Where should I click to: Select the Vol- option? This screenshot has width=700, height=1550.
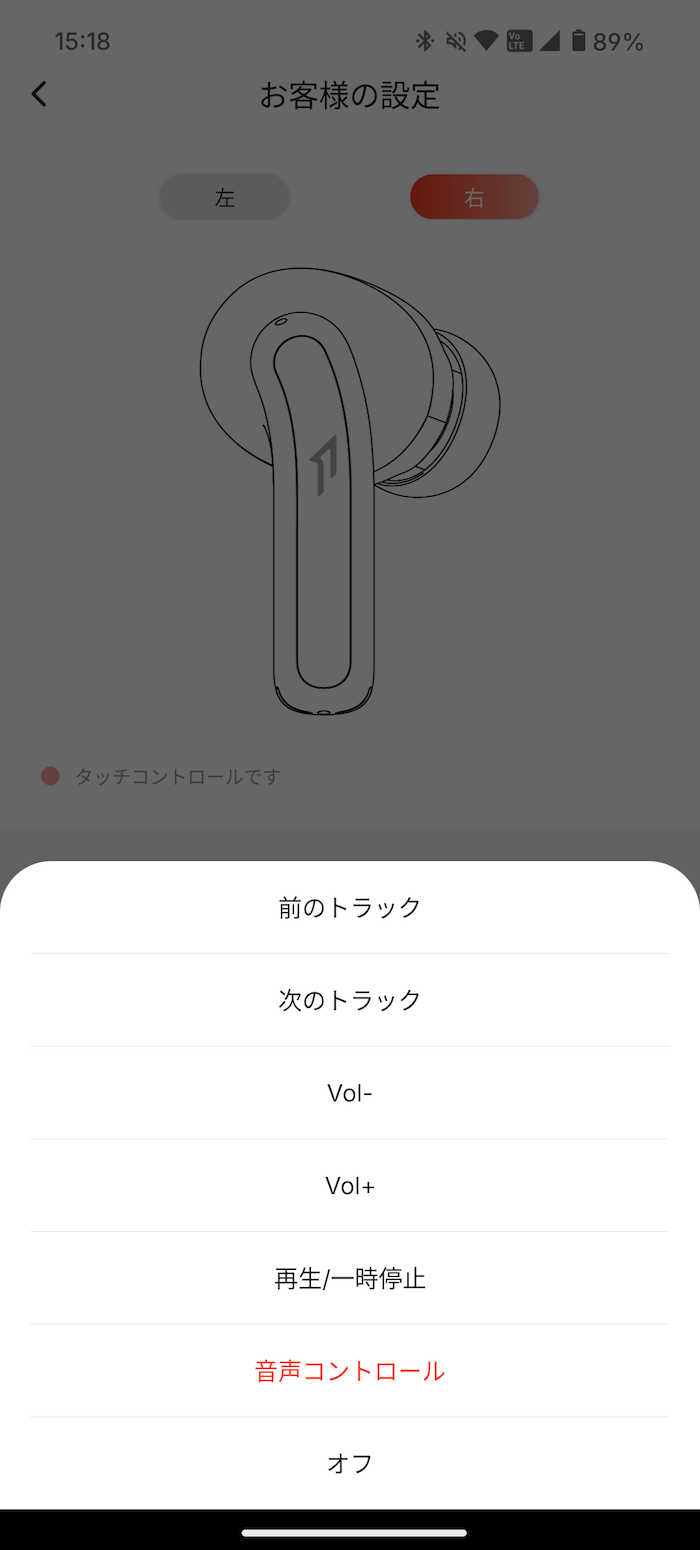[350, 1093]
